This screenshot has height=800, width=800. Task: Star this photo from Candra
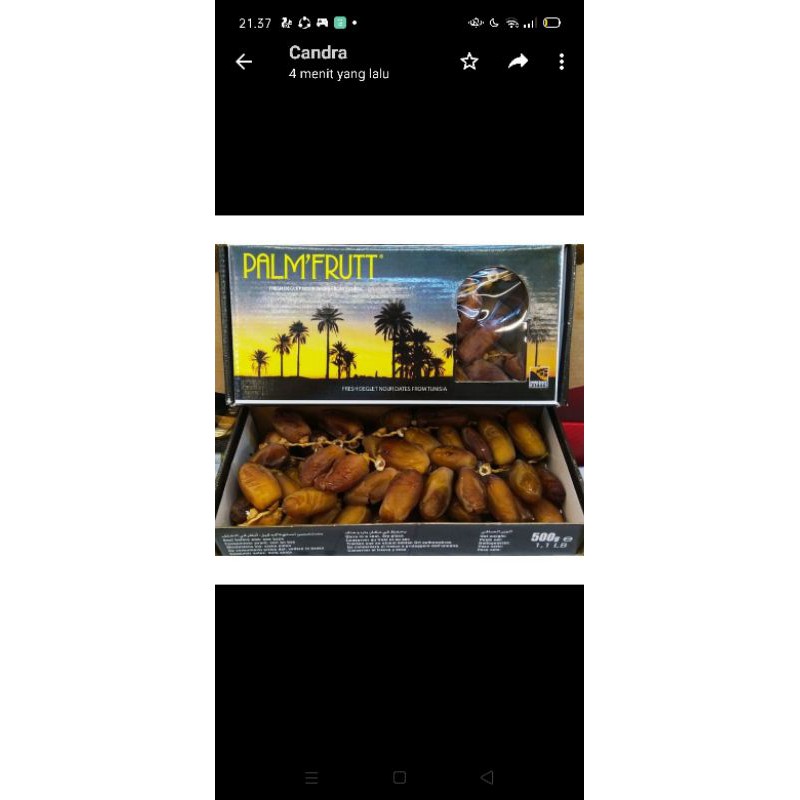pyautogui.click(x=469, y=62)
